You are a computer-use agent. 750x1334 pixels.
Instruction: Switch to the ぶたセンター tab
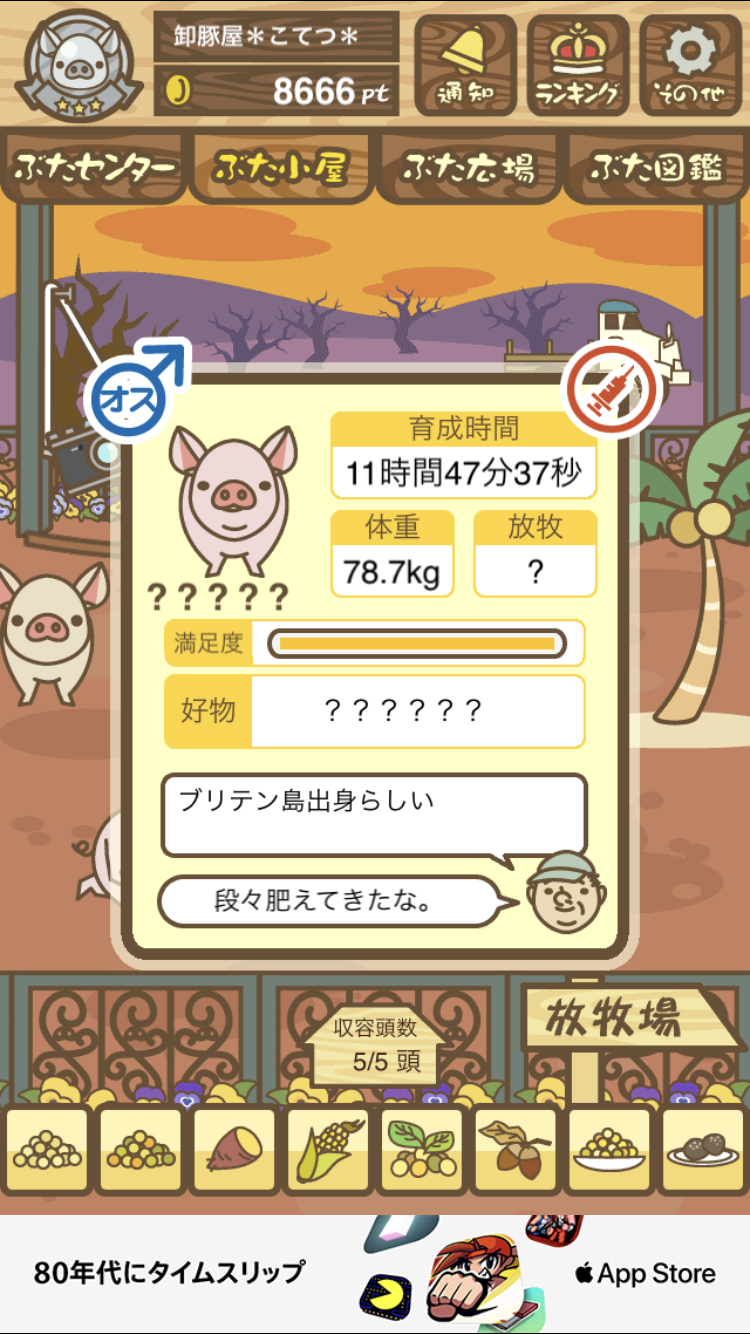coord(95,168)
